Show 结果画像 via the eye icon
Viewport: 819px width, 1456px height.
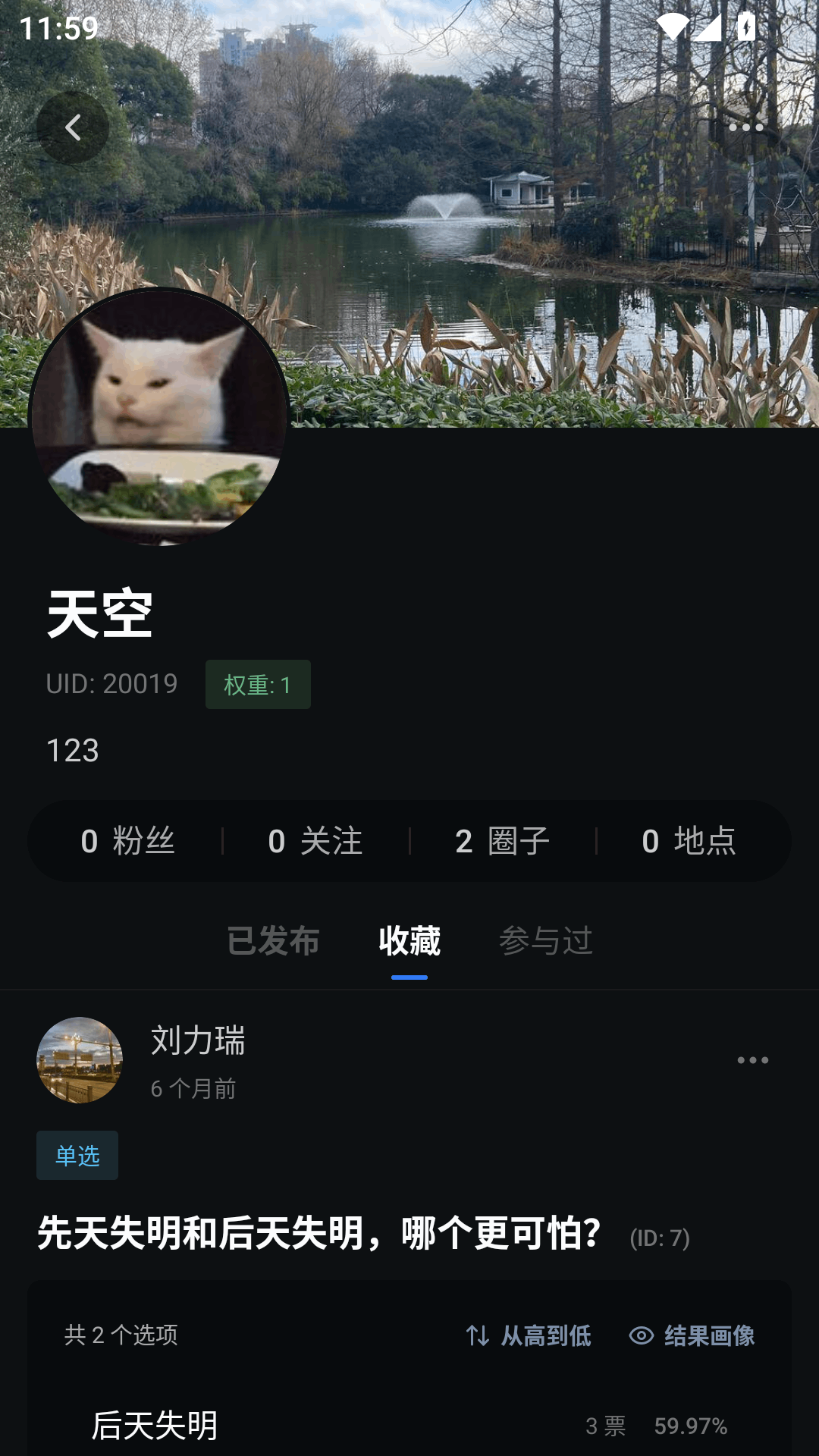click(691, 1334)
